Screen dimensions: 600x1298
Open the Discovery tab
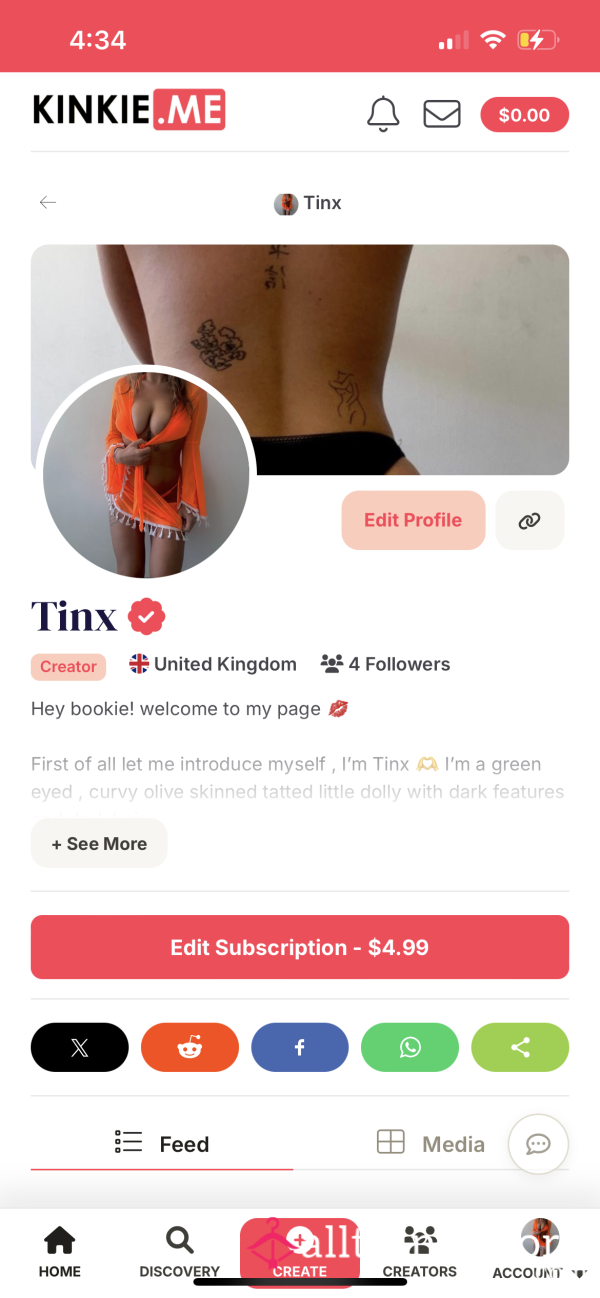180,1252
